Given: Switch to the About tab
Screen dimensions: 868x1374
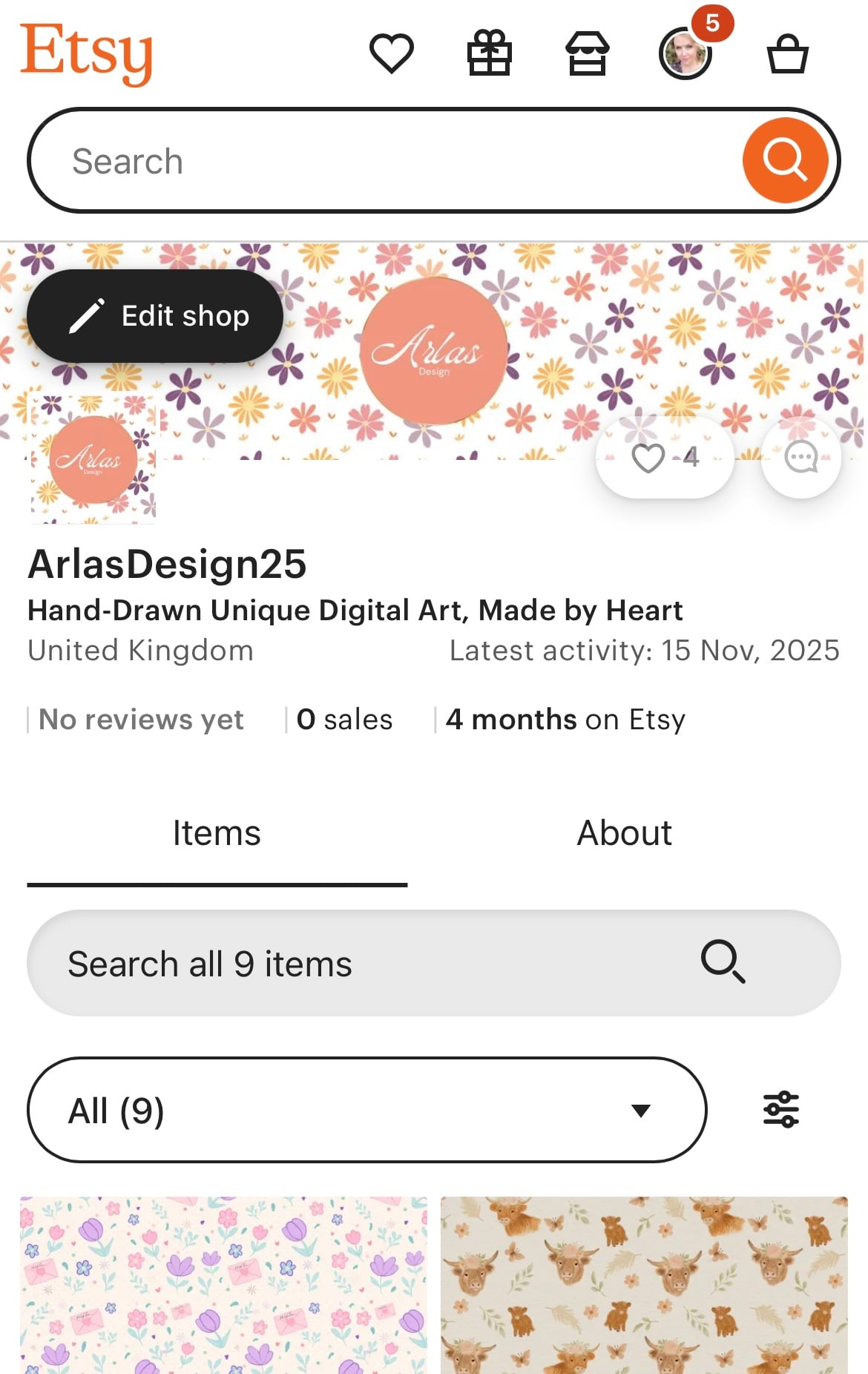Looking at the screenshot, I should point(625,833).
